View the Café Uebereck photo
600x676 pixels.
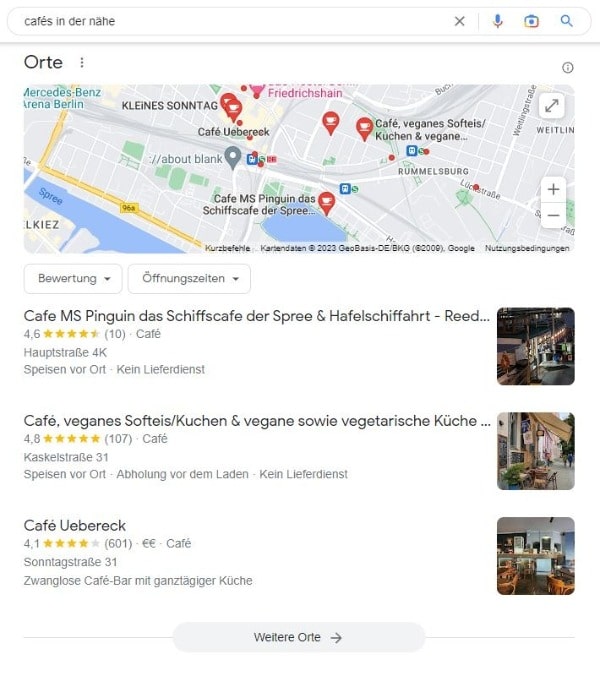[535, 555]
